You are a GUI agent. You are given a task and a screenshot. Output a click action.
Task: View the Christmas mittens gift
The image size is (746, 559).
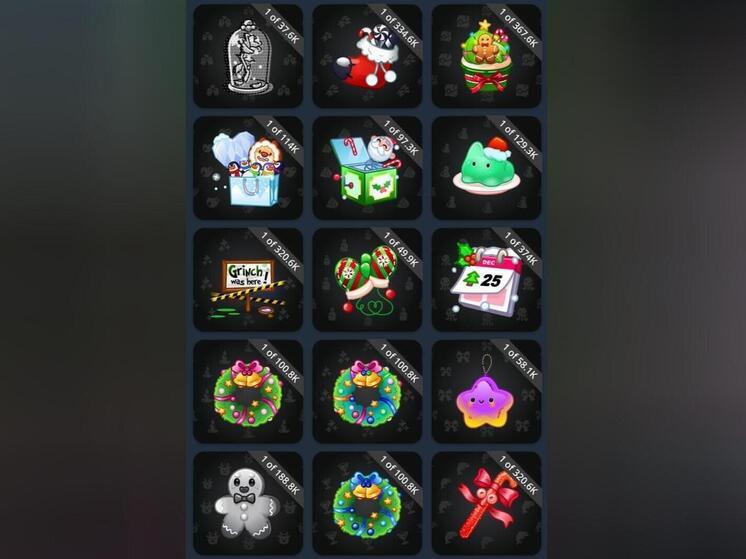366,280
